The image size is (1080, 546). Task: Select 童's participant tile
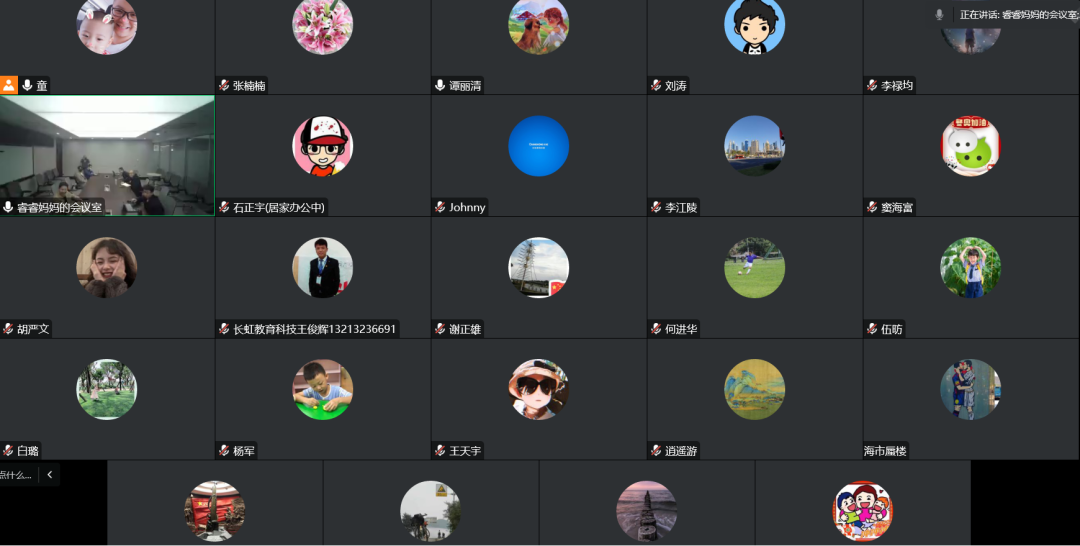pyautogui.click(x=107, y=40)
